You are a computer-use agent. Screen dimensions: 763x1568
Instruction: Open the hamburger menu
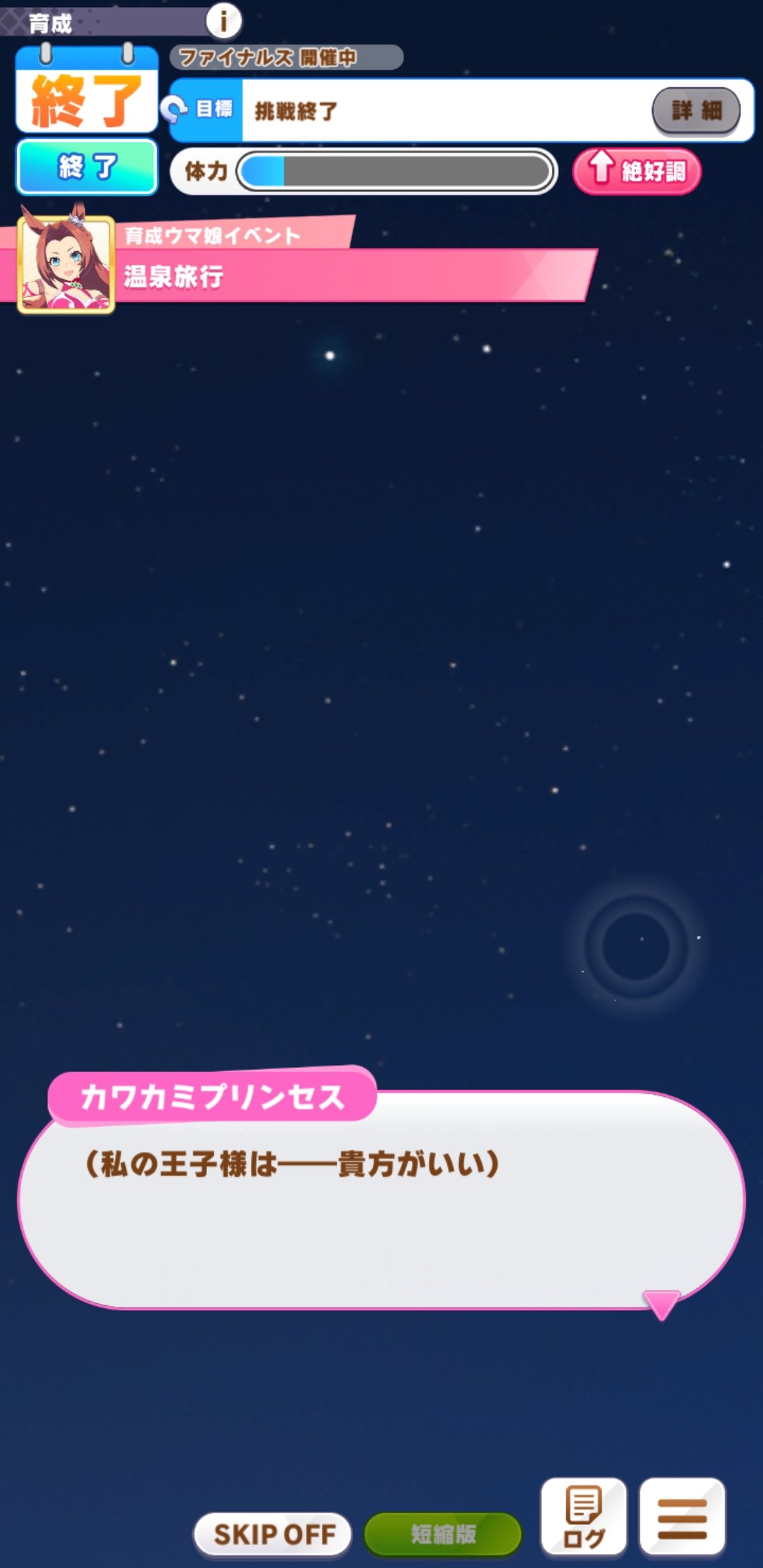682,1516
